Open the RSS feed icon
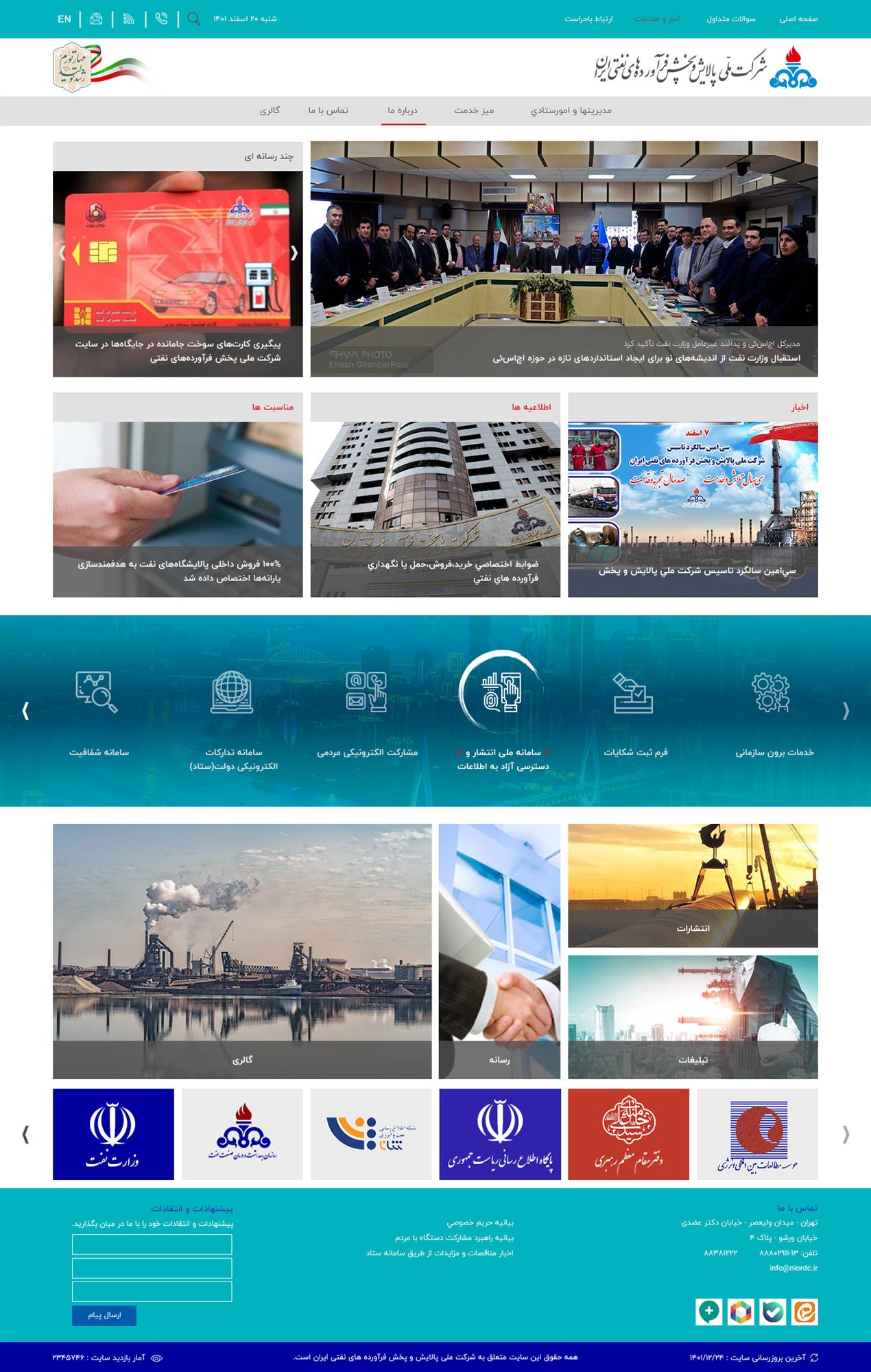Screen dimensions: 871x1372 129,19
